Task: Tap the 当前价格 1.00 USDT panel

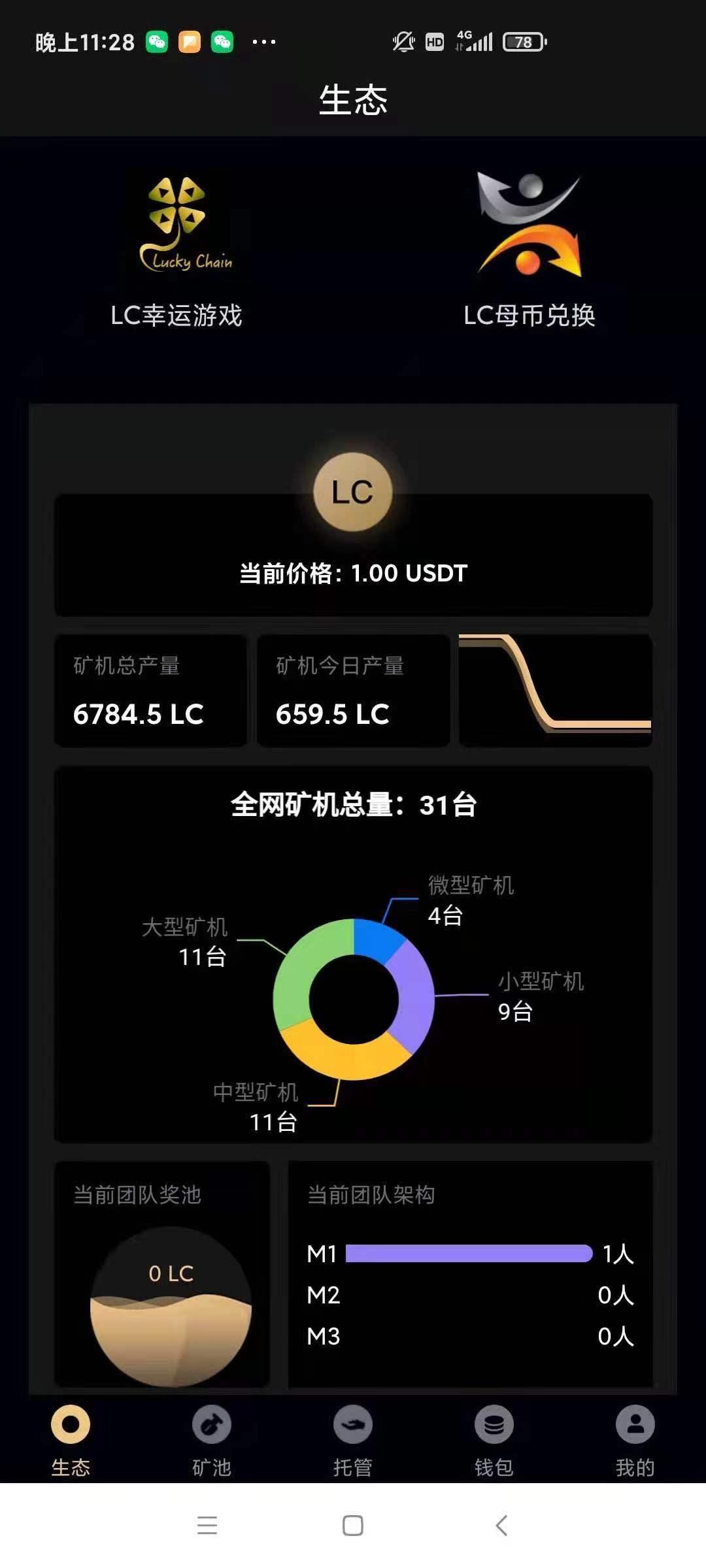Action: tap(352, 574)
